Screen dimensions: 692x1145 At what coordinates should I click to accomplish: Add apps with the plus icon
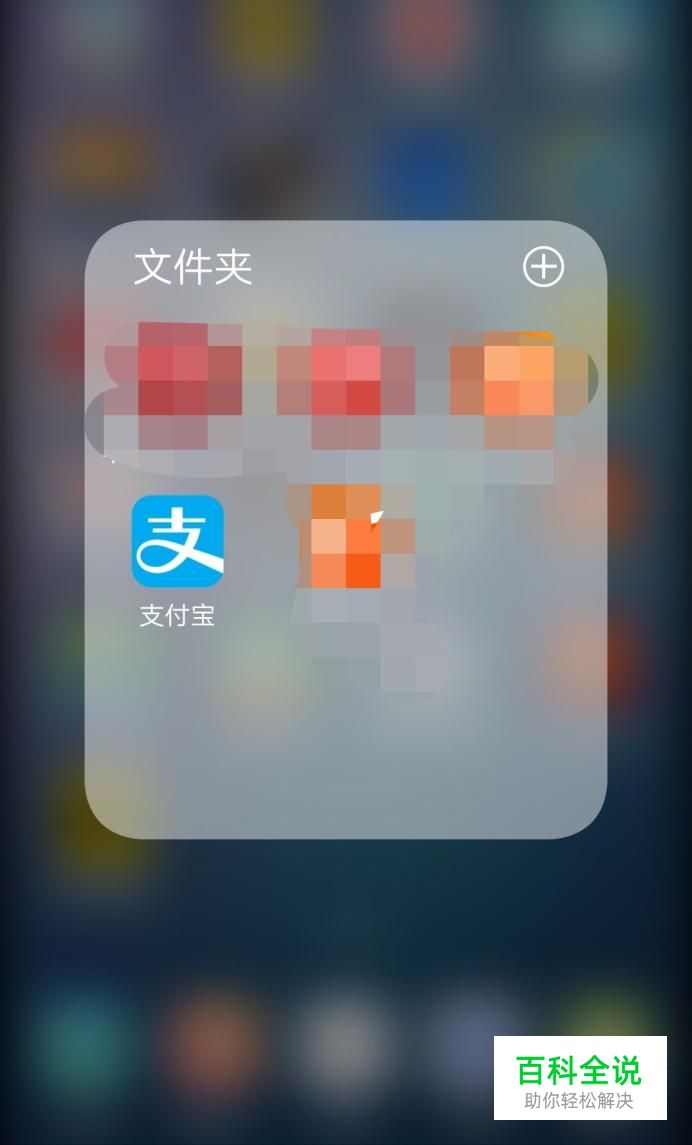543,267
